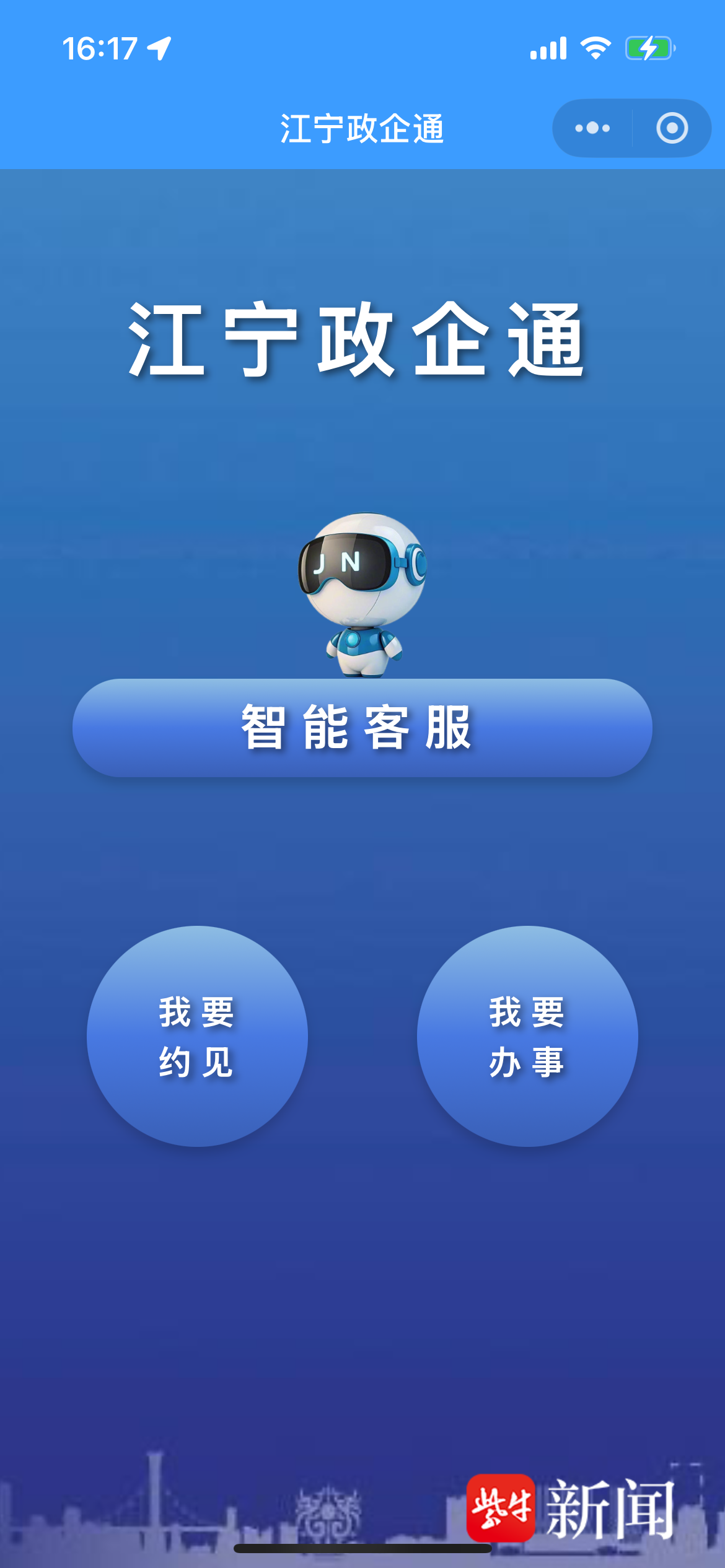Choose the 我要办事 button

(x=527, y=1036)
